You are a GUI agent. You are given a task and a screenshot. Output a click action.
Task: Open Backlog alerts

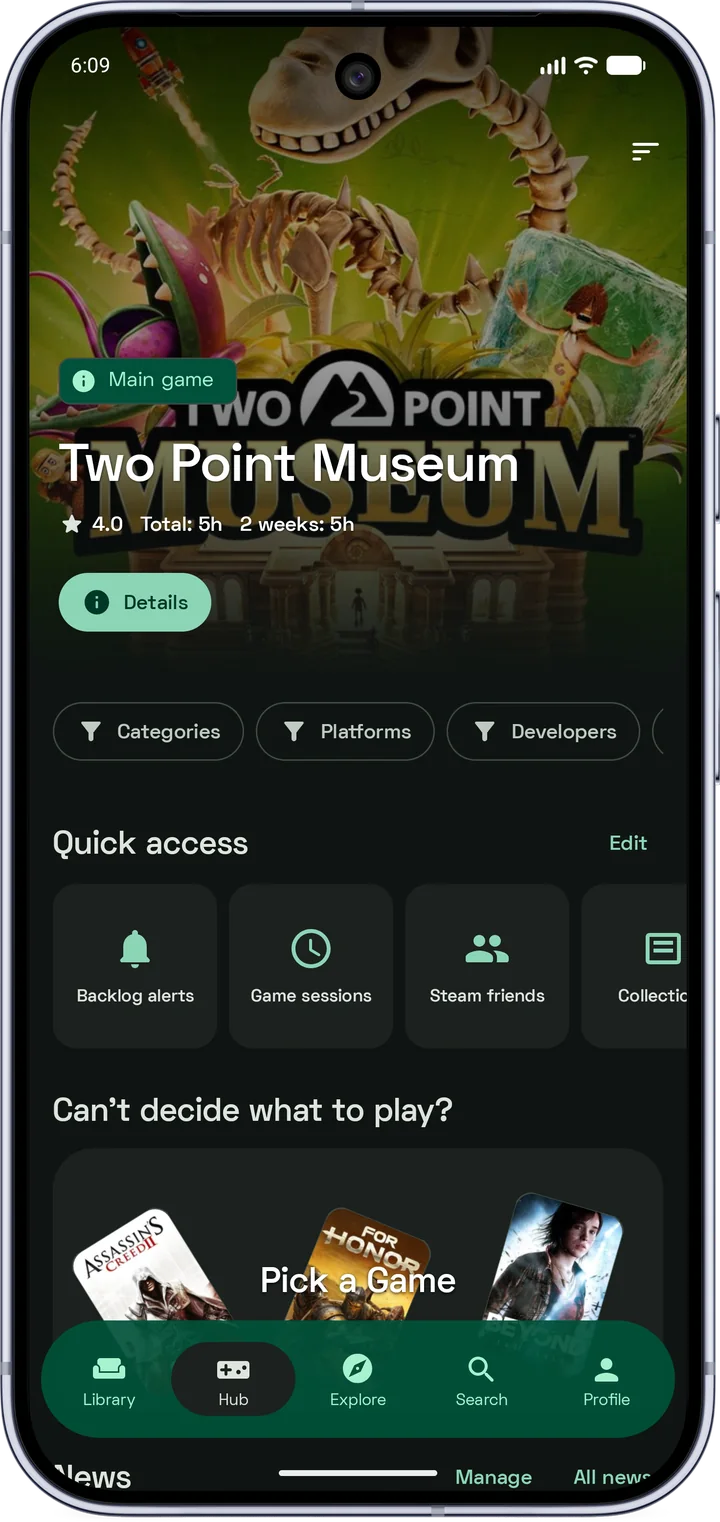135,966
